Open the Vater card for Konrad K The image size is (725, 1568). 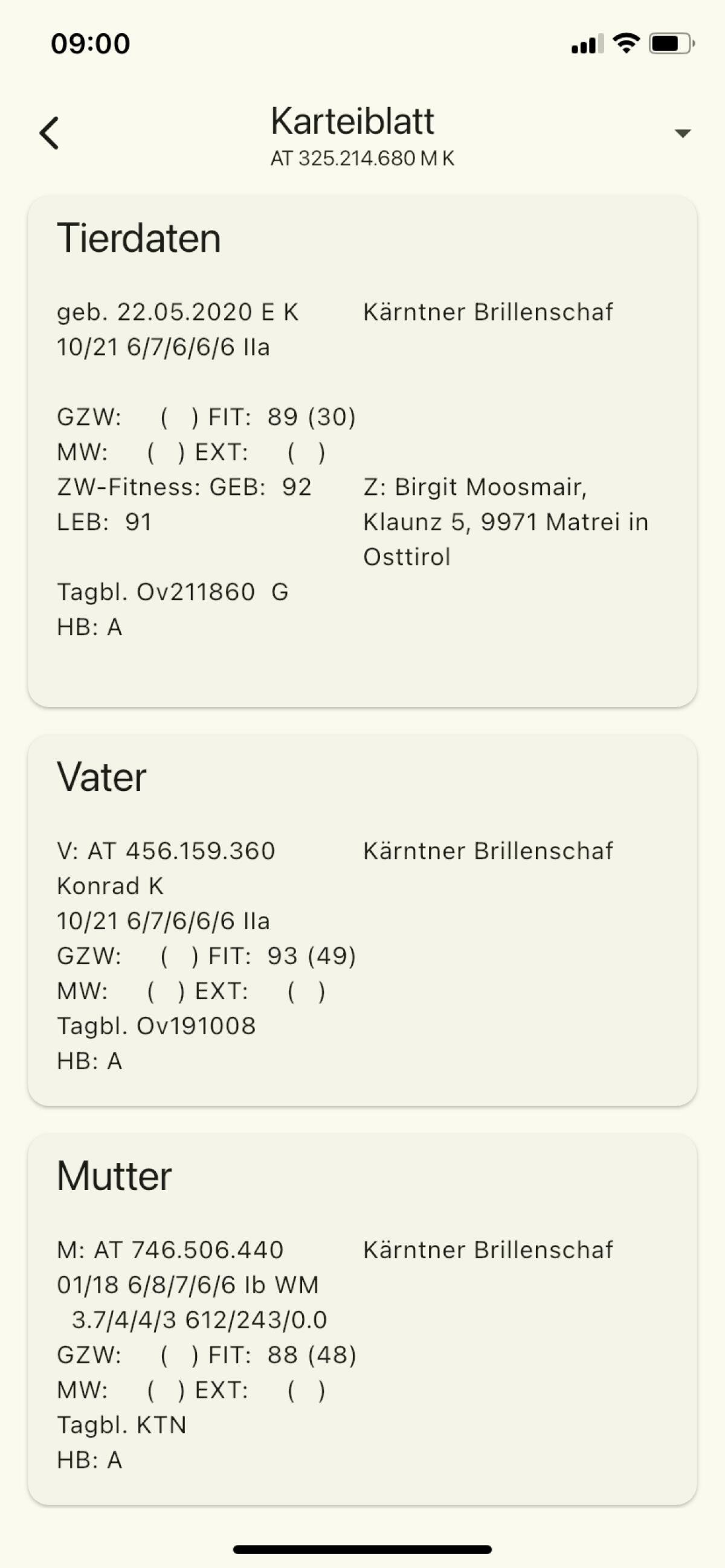pos(362,920)
